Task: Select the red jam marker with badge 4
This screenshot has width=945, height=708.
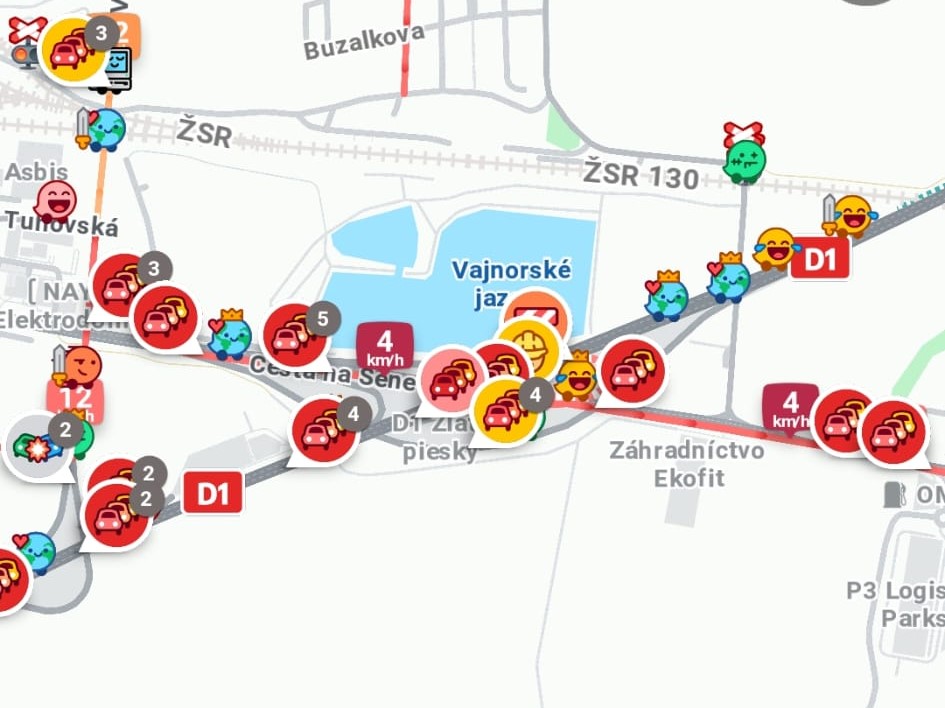Action: (323, 430)
